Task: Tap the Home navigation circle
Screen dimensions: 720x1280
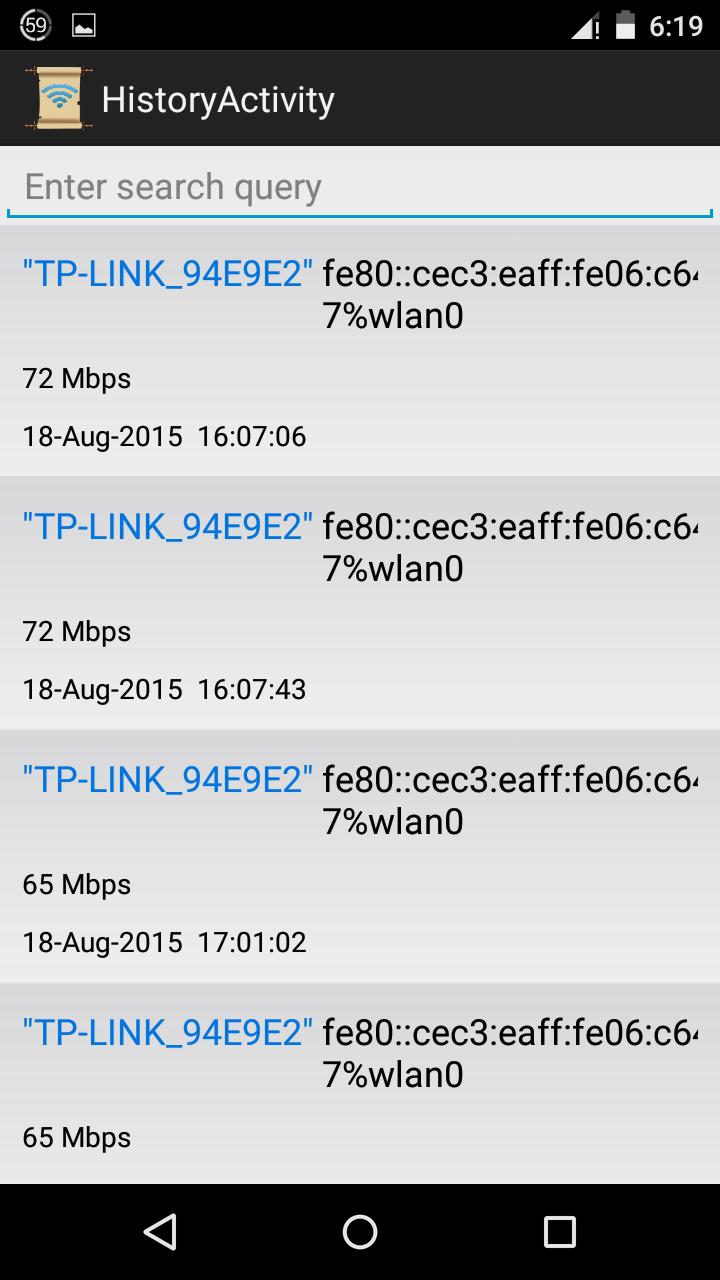Action: (359, 1233)
